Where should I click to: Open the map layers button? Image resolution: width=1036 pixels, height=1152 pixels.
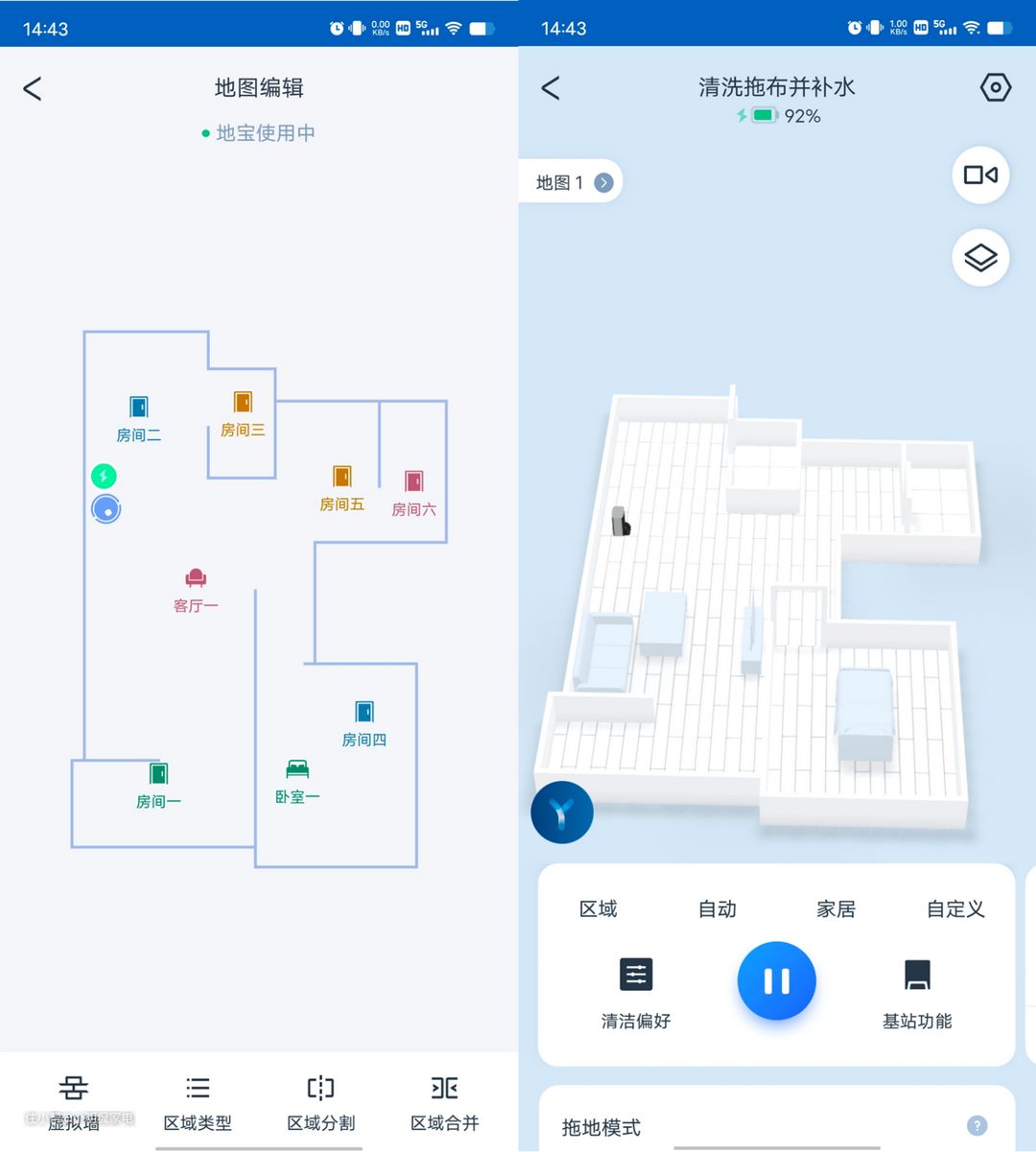[980, 257]
